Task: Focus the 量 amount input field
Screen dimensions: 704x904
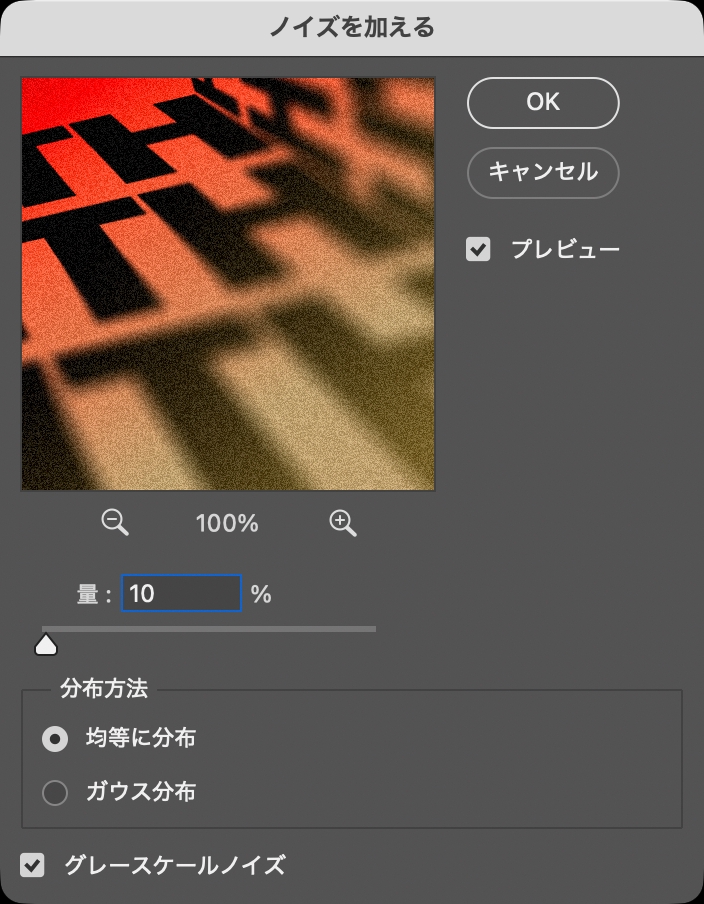Action: [x=182, y=593]
